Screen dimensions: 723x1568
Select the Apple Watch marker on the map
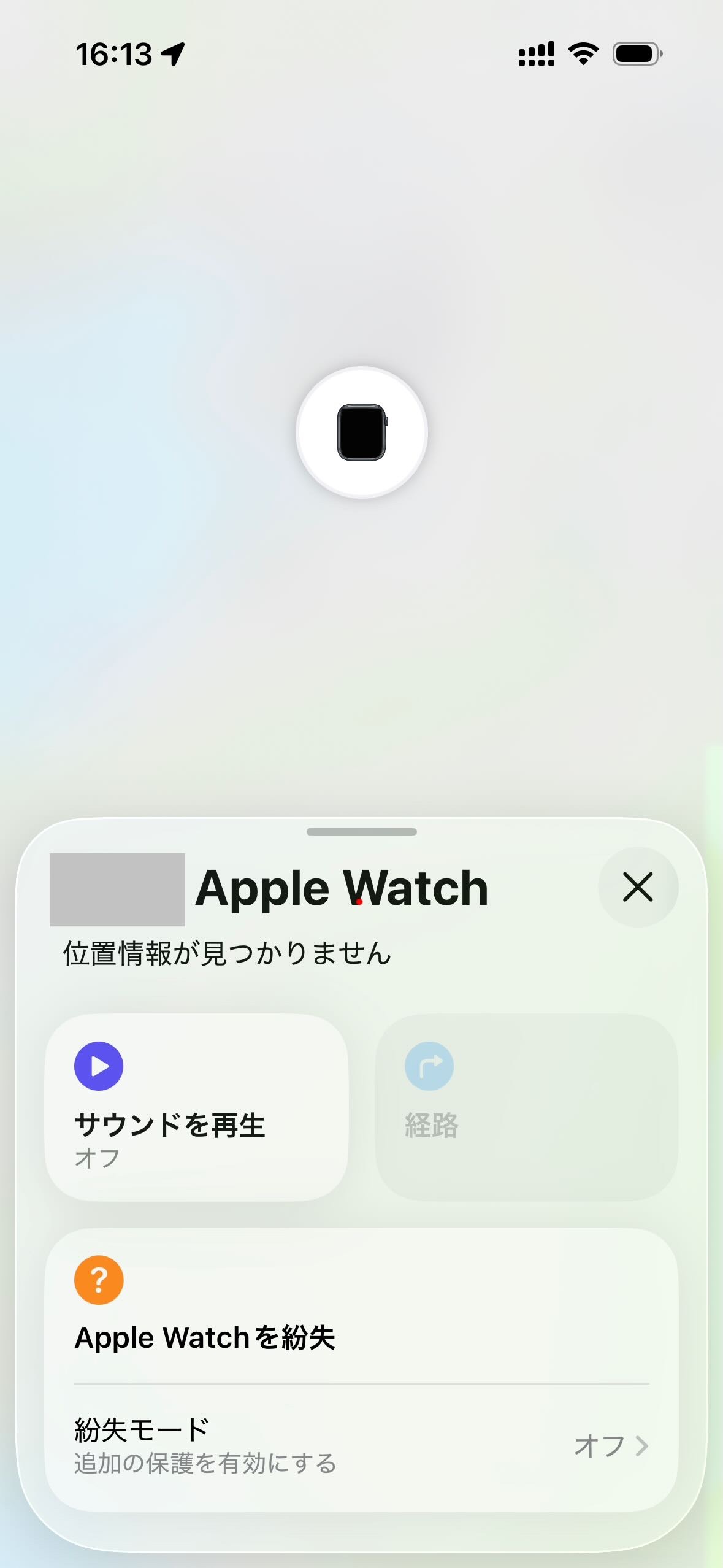click(x=362, y=432)
